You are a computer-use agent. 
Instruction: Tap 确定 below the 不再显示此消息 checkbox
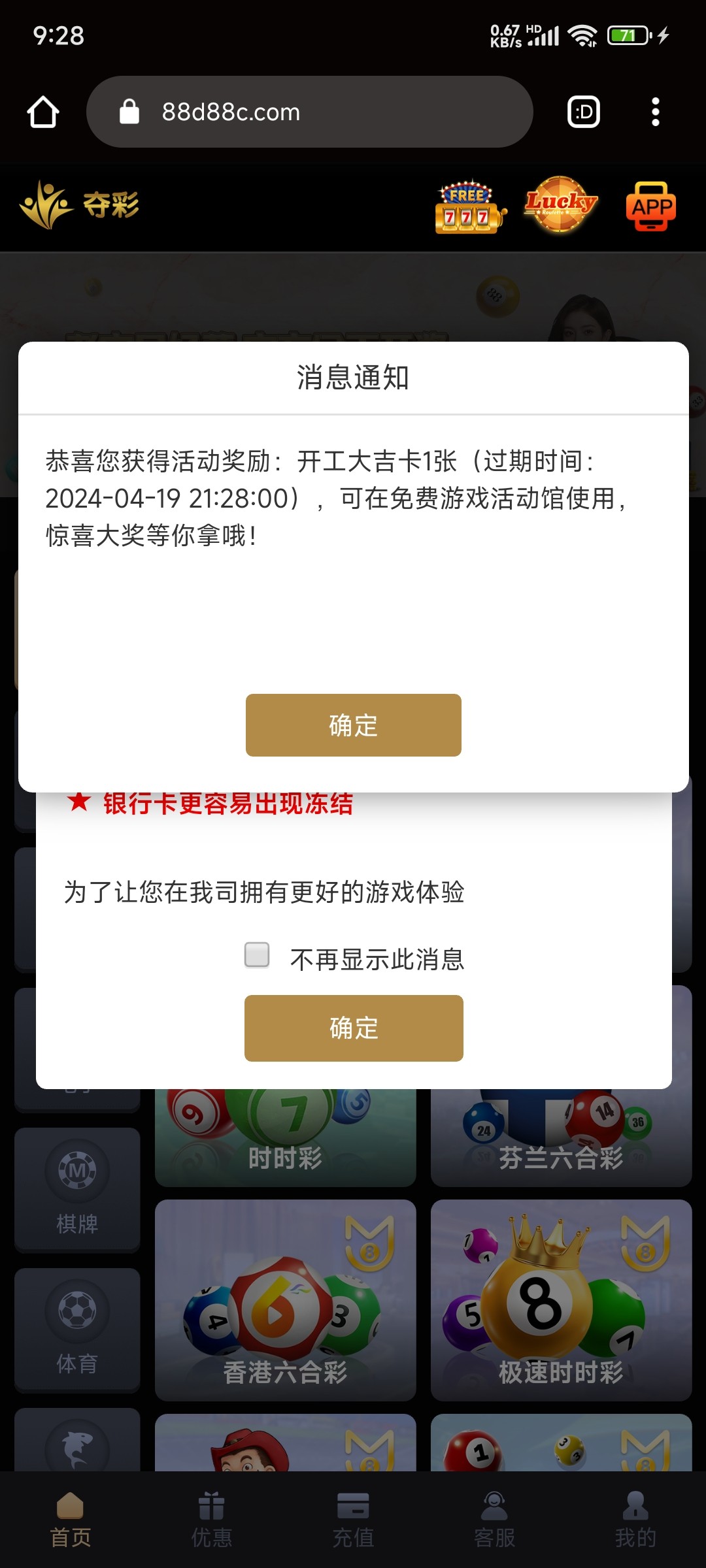(x=353, y=1028)
